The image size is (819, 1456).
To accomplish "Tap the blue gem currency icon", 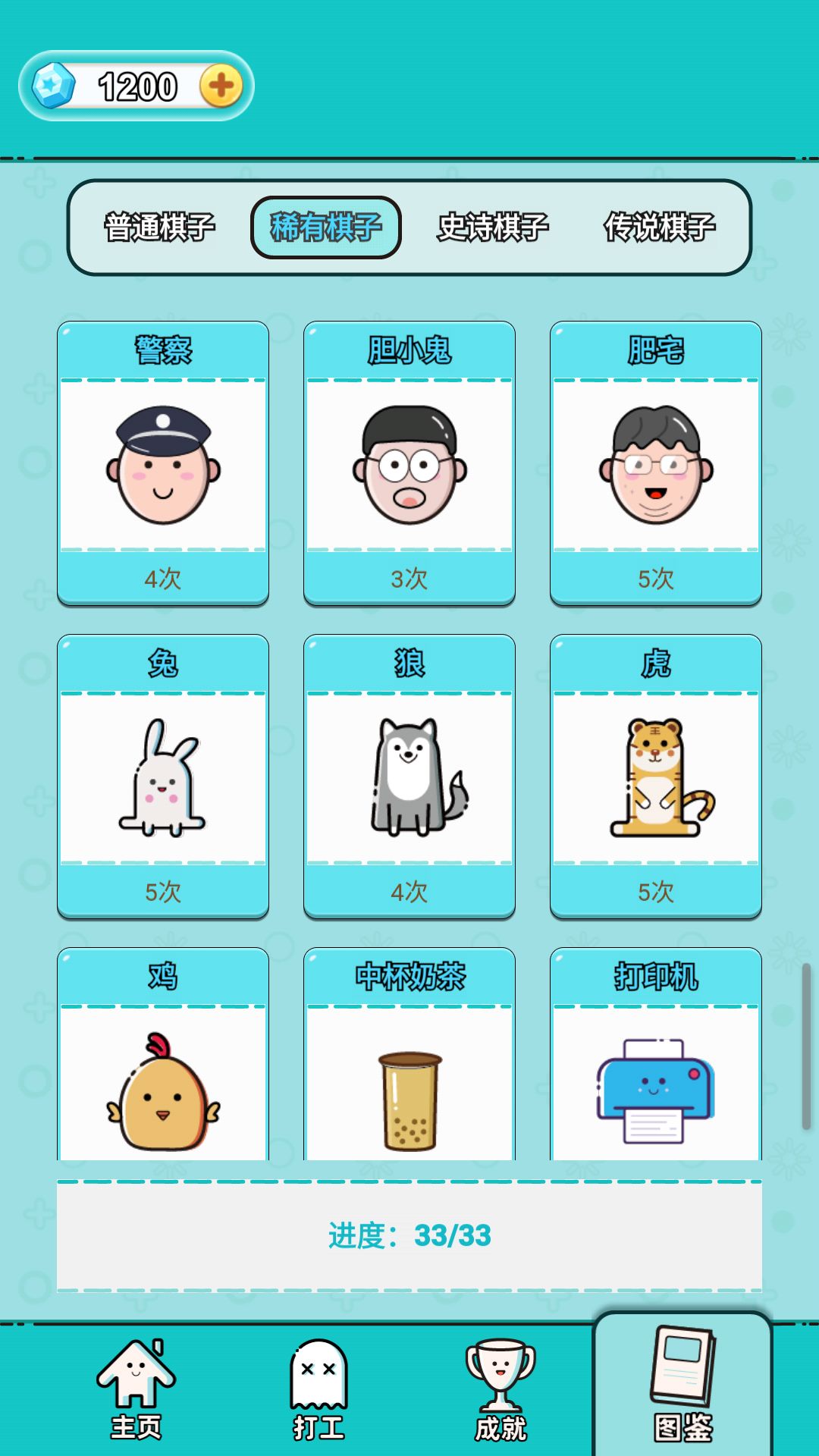I will pos(53,85).
